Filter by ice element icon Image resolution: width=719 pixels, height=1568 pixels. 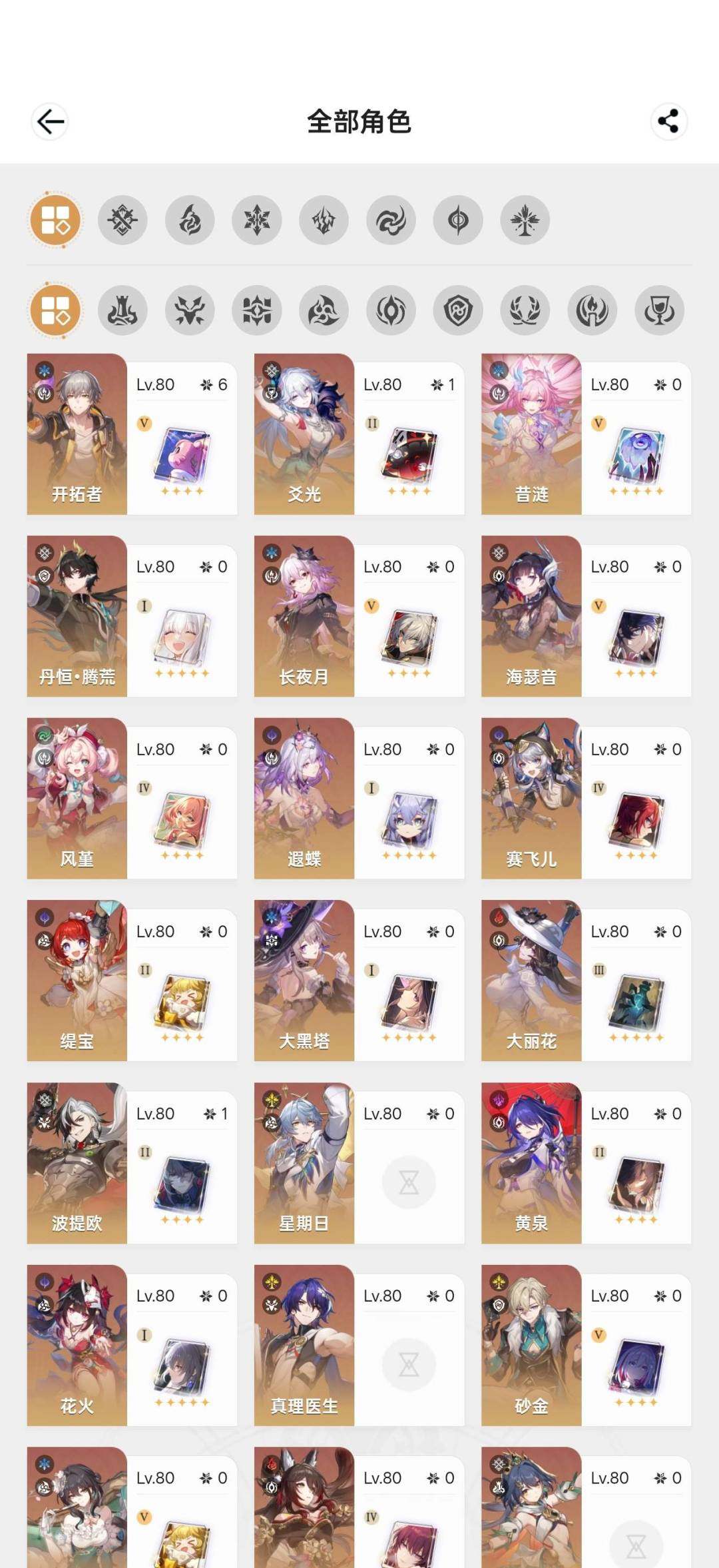(x=257, y=220)
